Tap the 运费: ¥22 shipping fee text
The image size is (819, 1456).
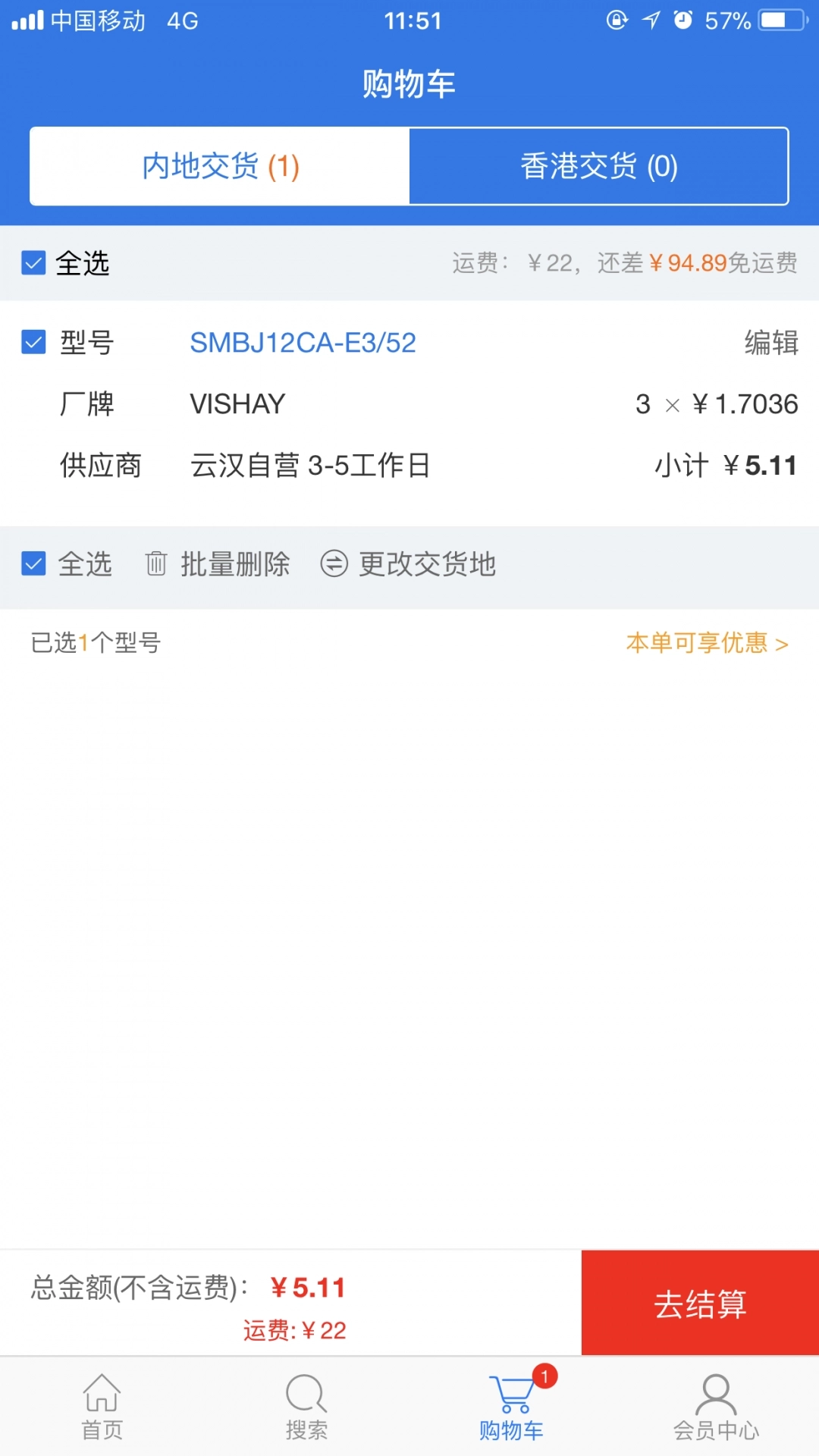(513, 262)
